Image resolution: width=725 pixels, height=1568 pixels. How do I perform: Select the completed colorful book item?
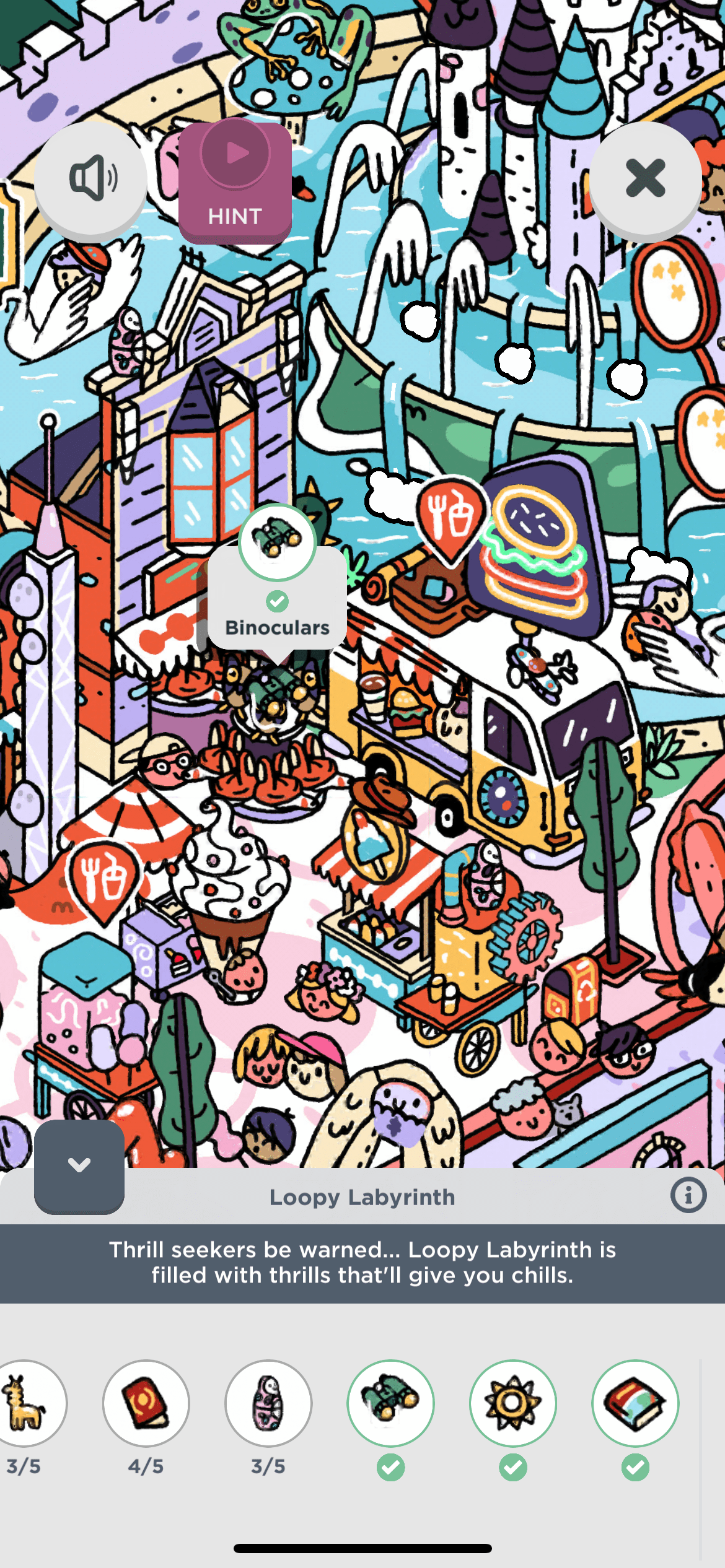point(635,1403)
